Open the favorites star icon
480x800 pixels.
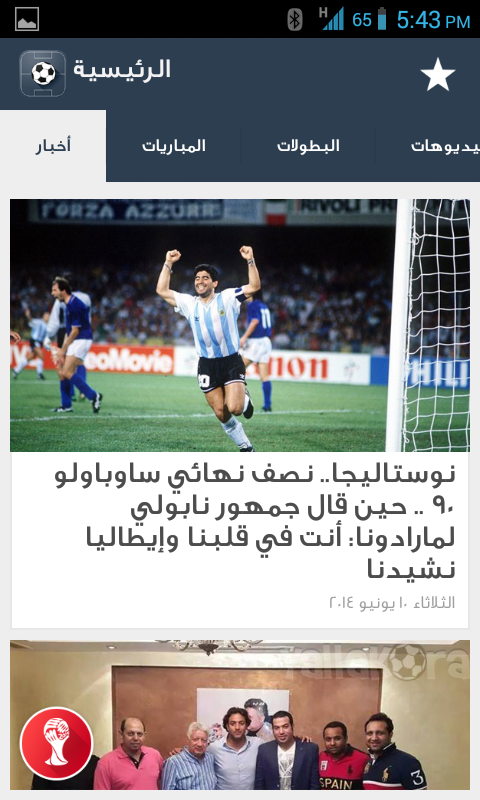(438, 74)
